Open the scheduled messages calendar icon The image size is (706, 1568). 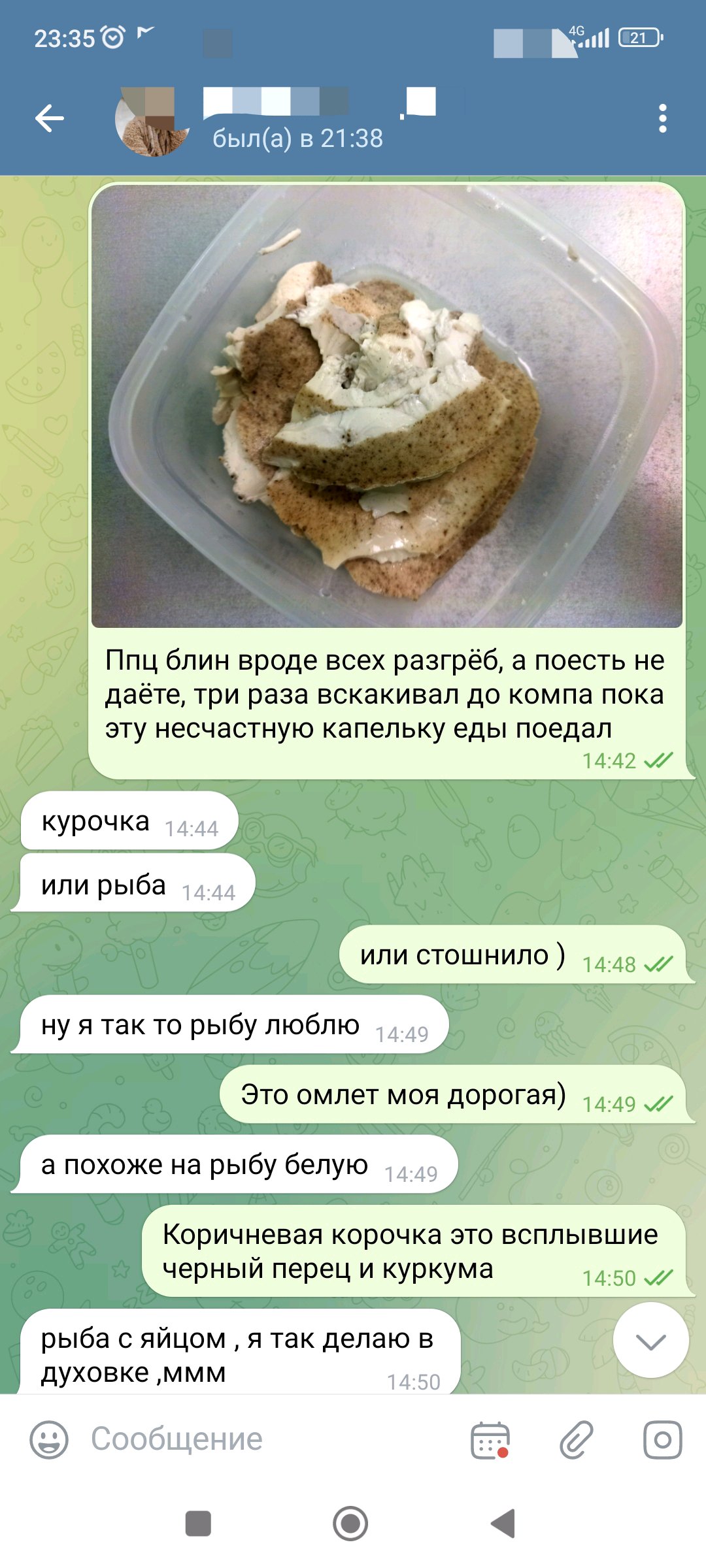pyautogui.click(x=490, y=1439)
